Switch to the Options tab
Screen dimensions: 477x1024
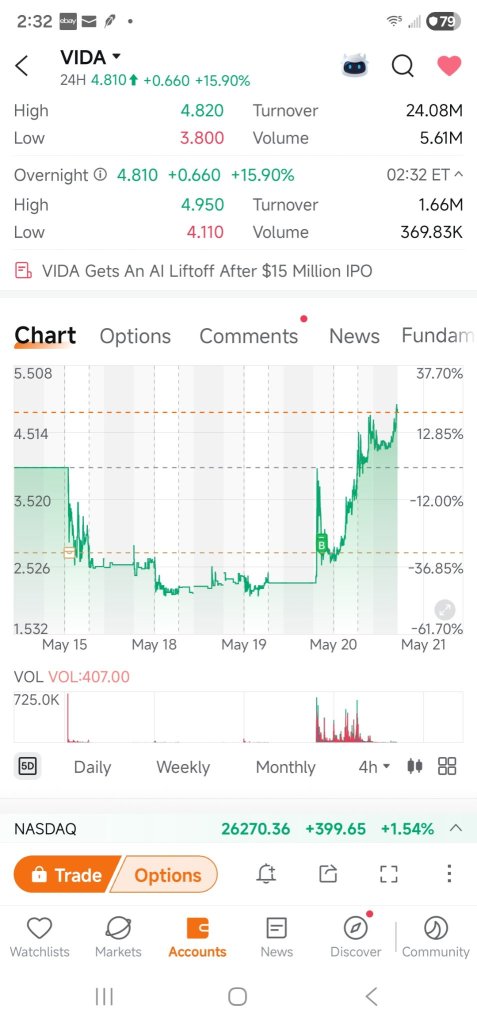click(135, 336)
